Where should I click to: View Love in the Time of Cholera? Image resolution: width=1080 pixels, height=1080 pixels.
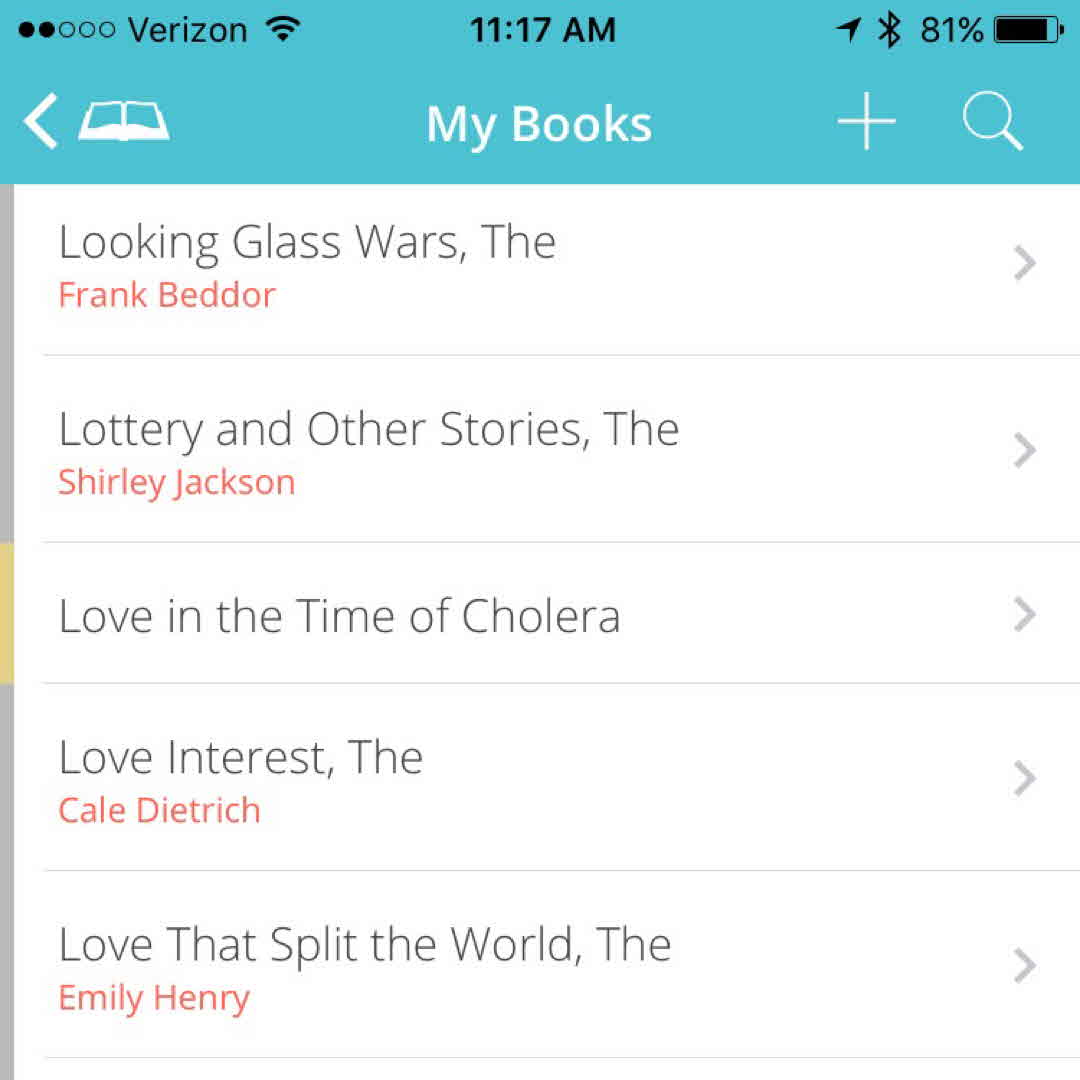point(540,615)
